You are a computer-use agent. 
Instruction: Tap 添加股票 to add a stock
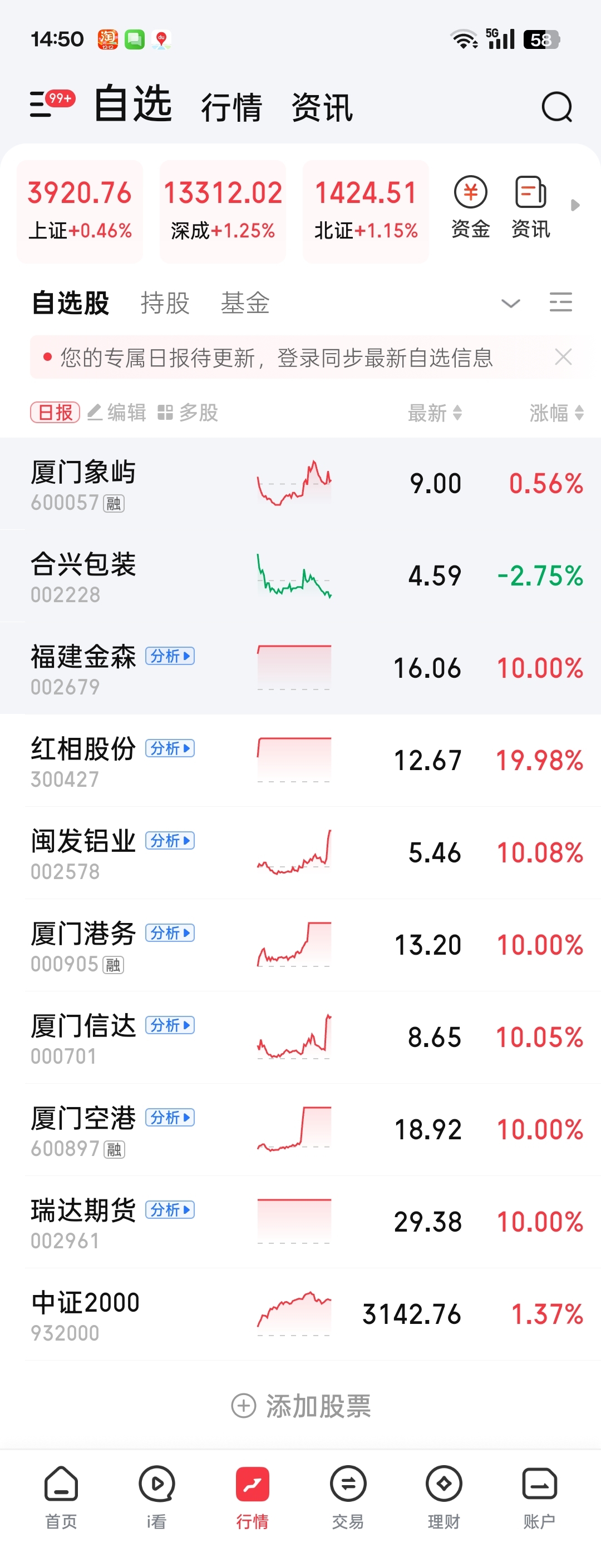tap(301, 1406)
